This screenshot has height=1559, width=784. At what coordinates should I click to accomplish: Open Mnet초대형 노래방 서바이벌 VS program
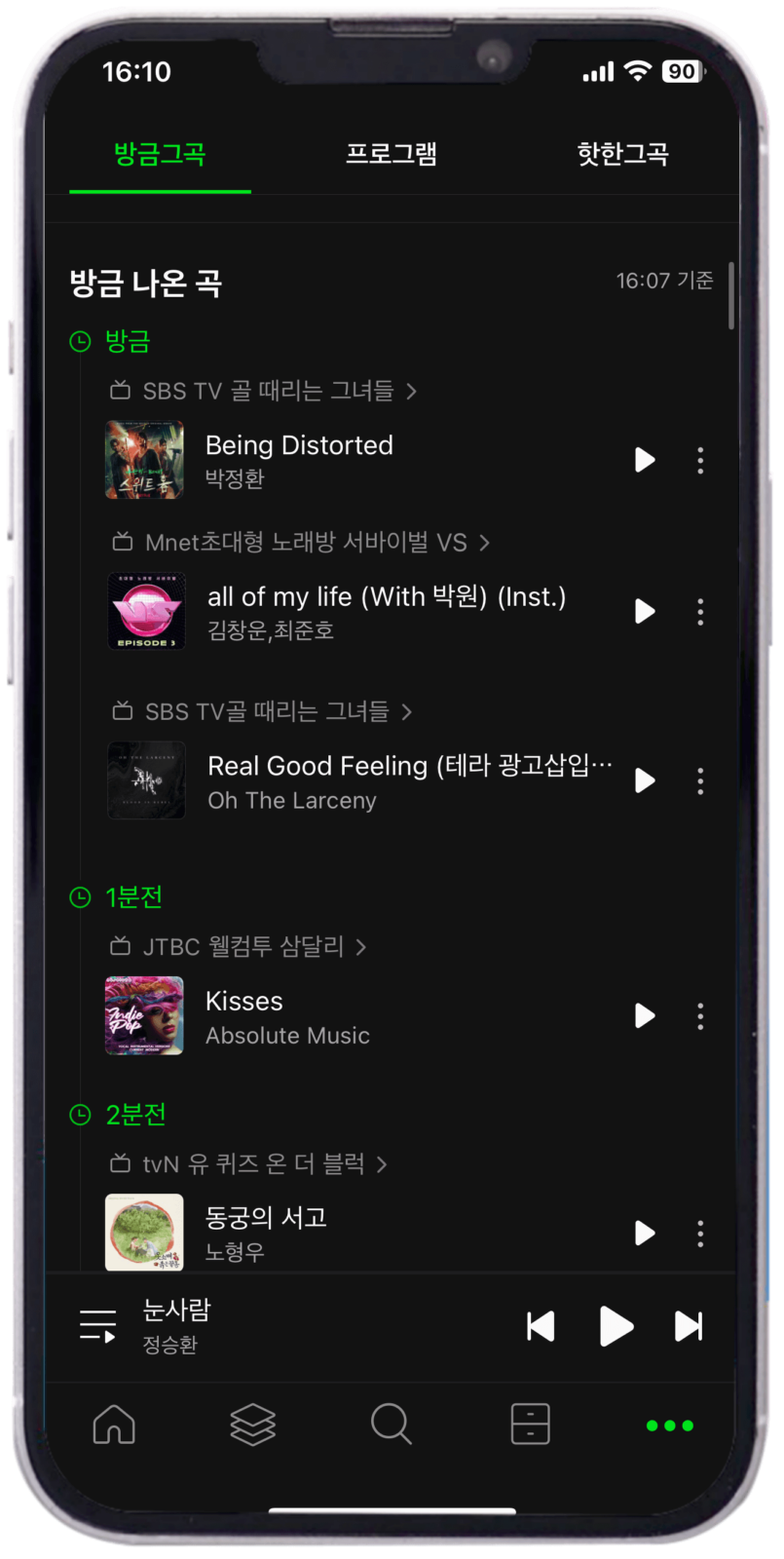(x=302, y=543)
